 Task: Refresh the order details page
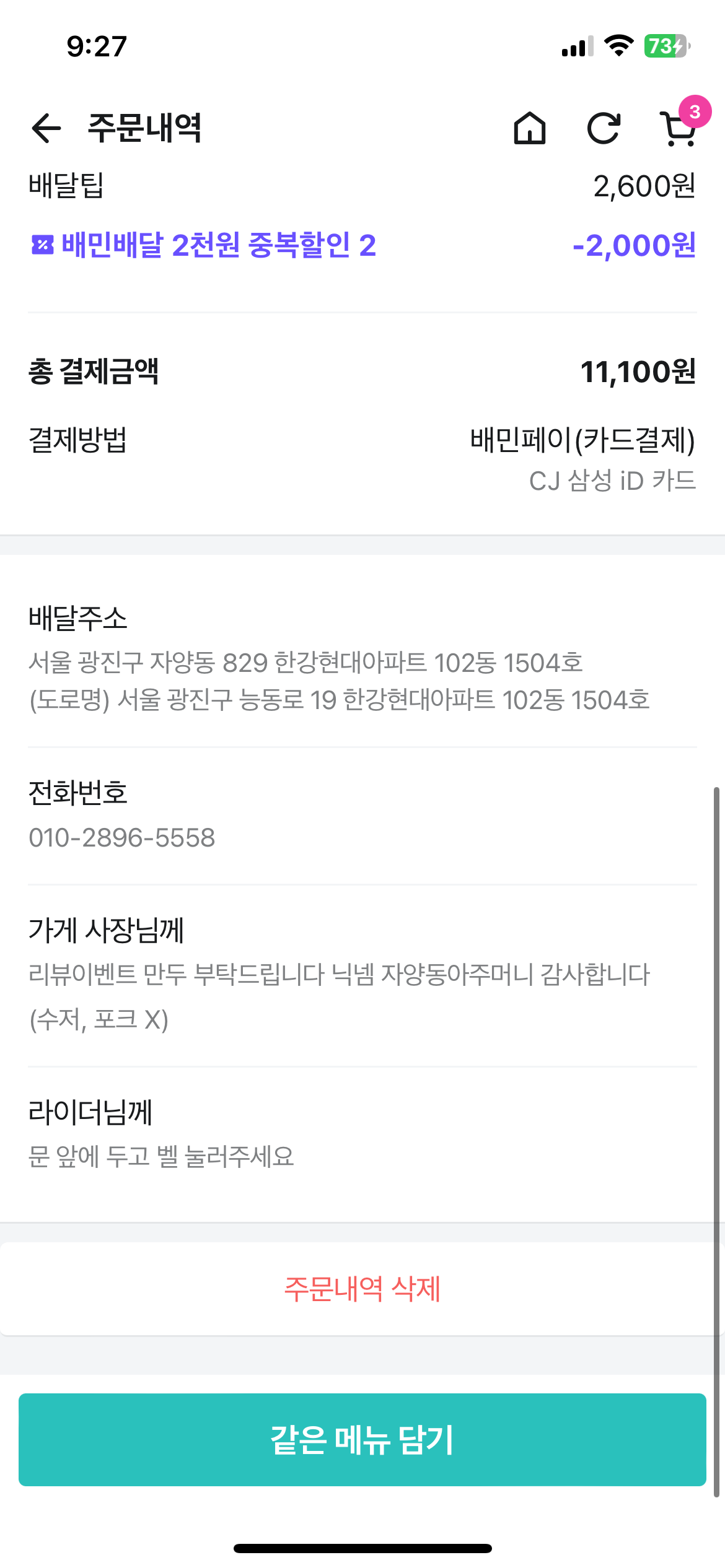coord(604,128)
